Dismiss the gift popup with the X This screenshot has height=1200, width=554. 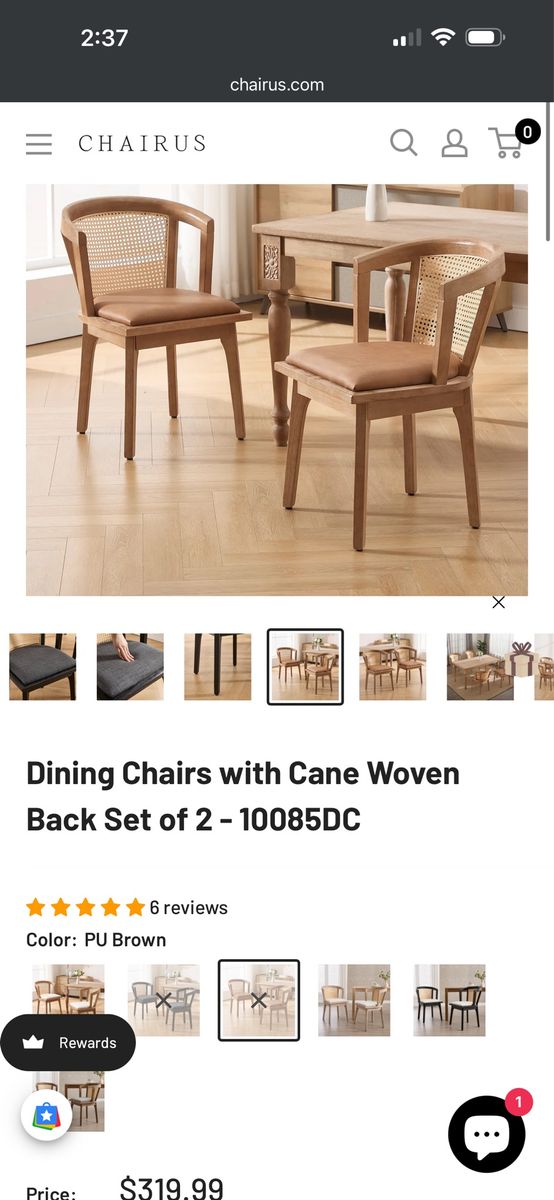point(498,602)
